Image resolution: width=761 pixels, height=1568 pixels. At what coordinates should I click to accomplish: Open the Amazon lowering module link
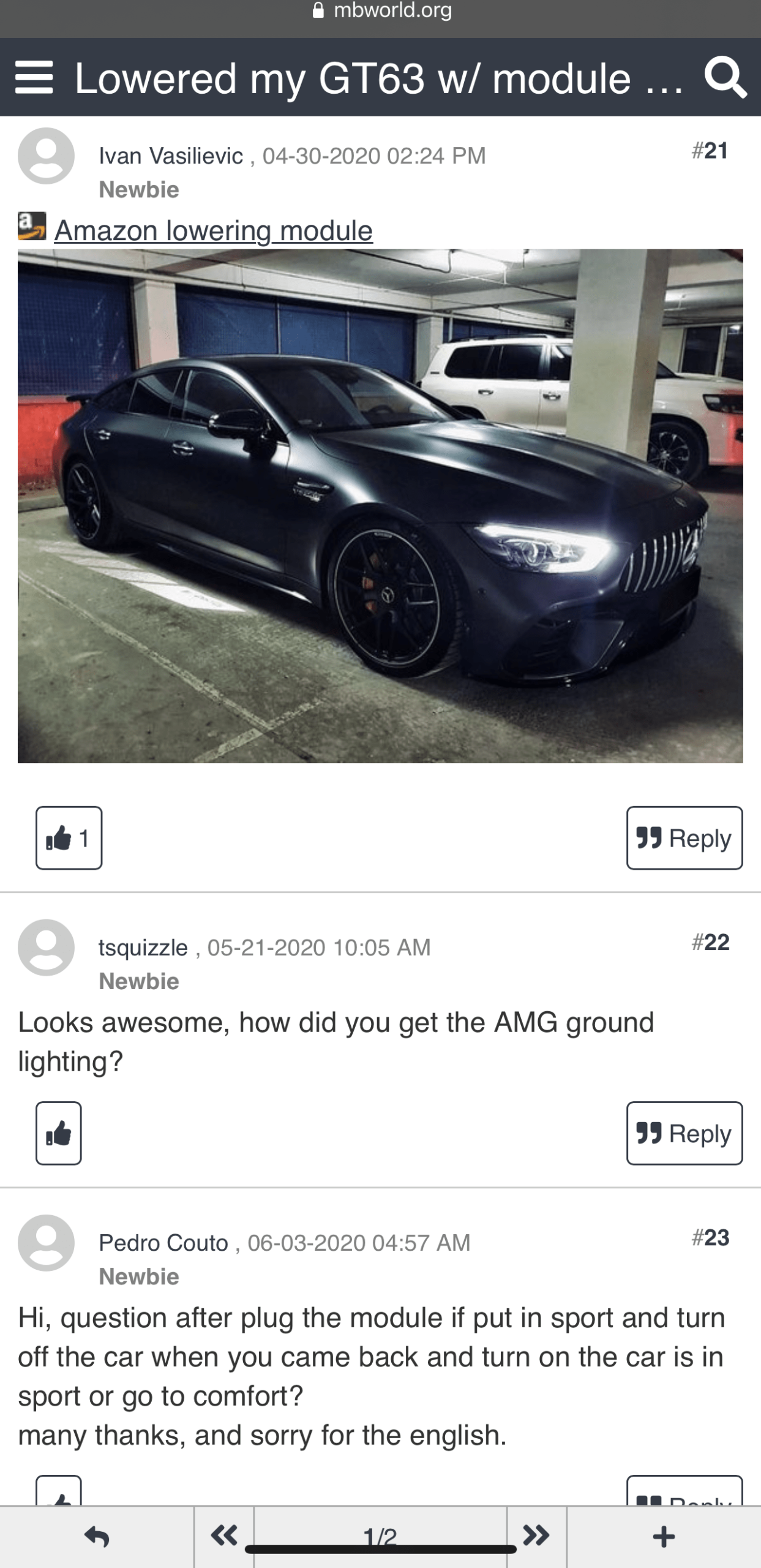click(213, 231)
